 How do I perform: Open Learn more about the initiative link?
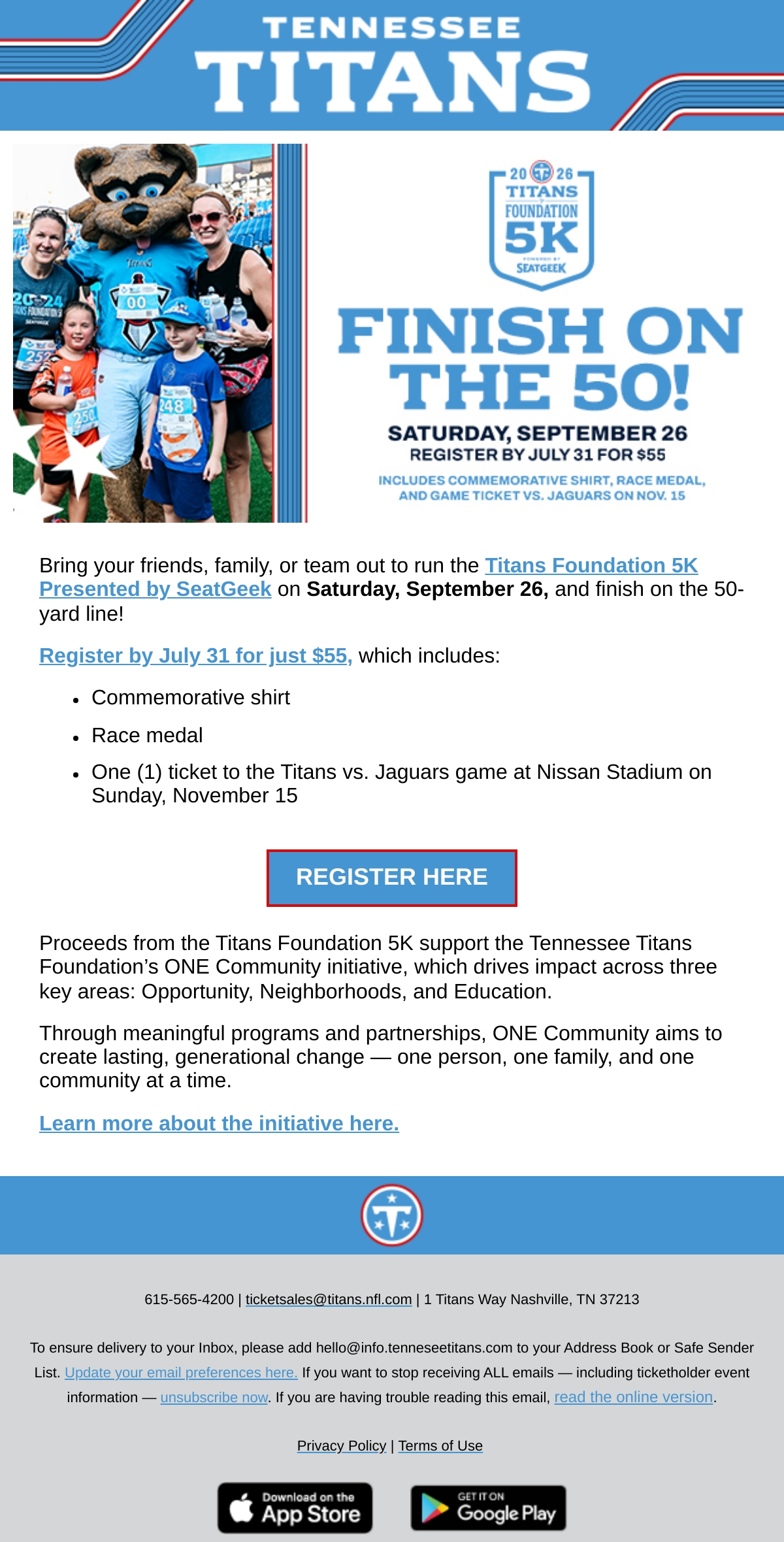point(219,1123)
